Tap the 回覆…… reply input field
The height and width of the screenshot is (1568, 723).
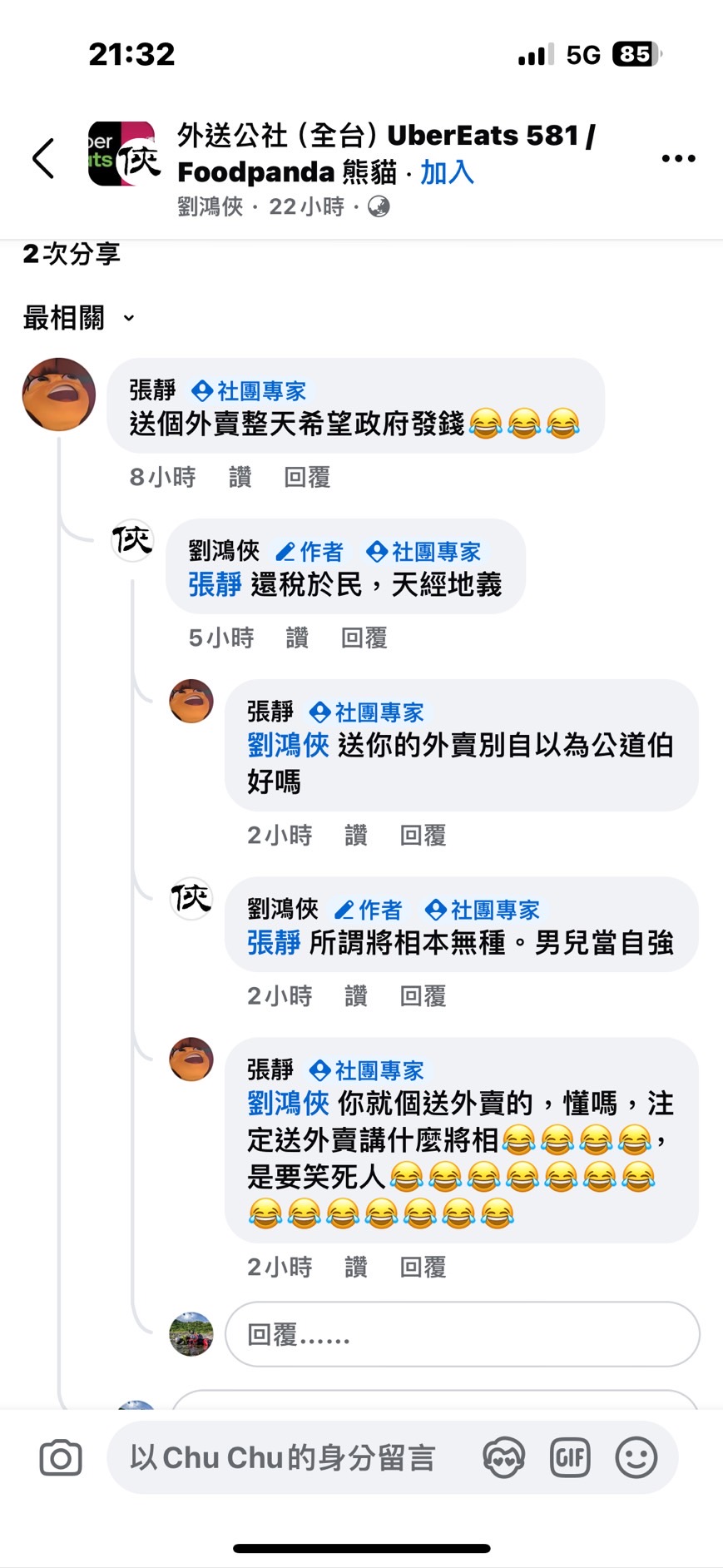(462, 1335)
